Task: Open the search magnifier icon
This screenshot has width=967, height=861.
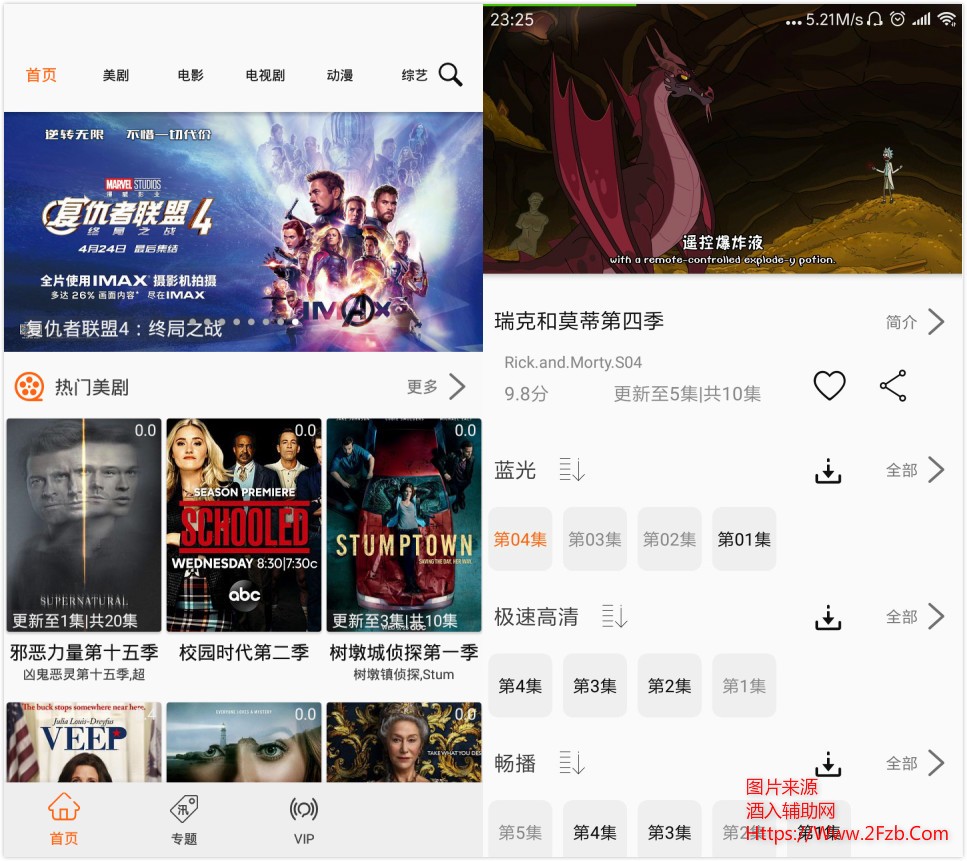Action: pos(450,75)
